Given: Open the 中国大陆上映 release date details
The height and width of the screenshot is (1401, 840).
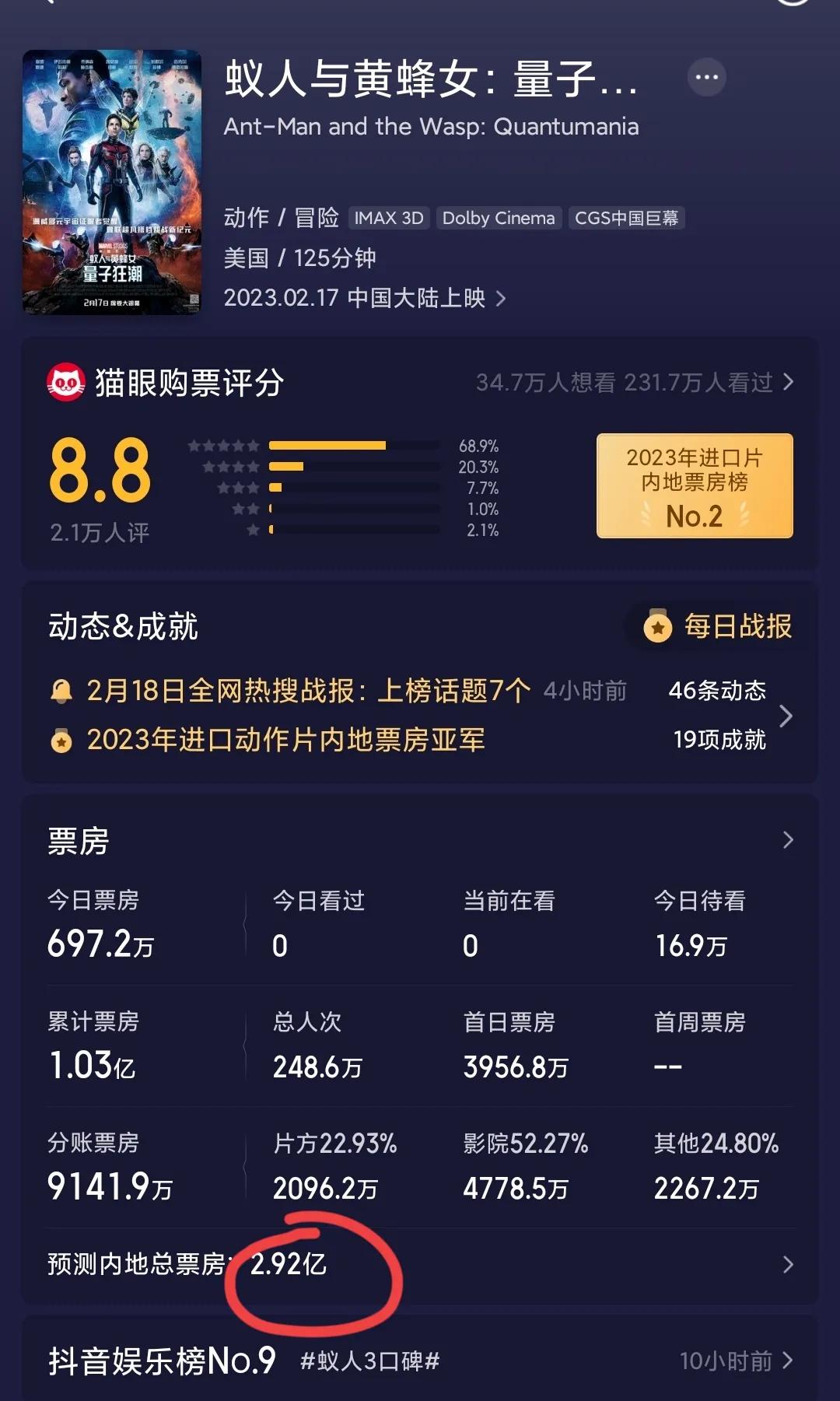Looking at the screenshot, I should pyautogui.click(x=365, y=298).
